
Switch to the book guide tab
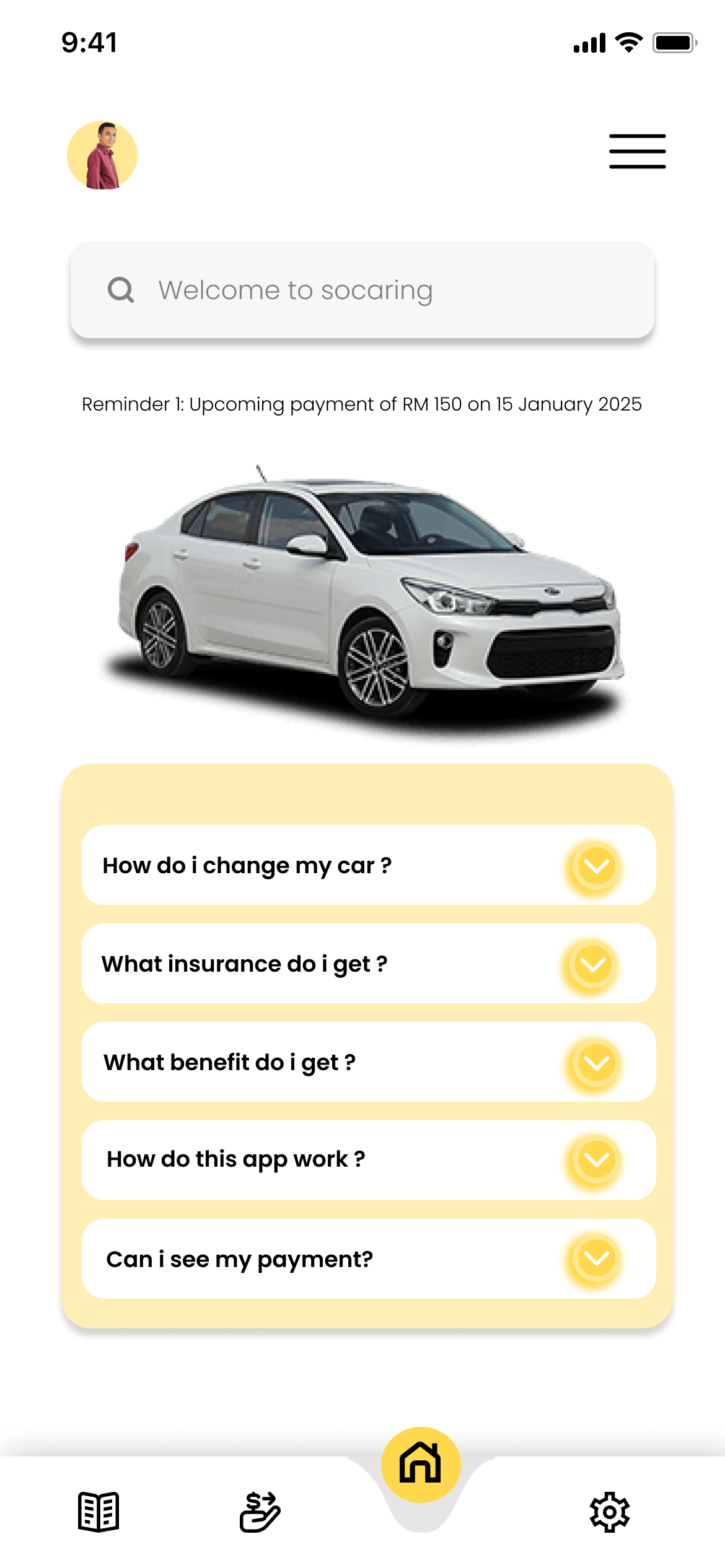[99, 1512]
